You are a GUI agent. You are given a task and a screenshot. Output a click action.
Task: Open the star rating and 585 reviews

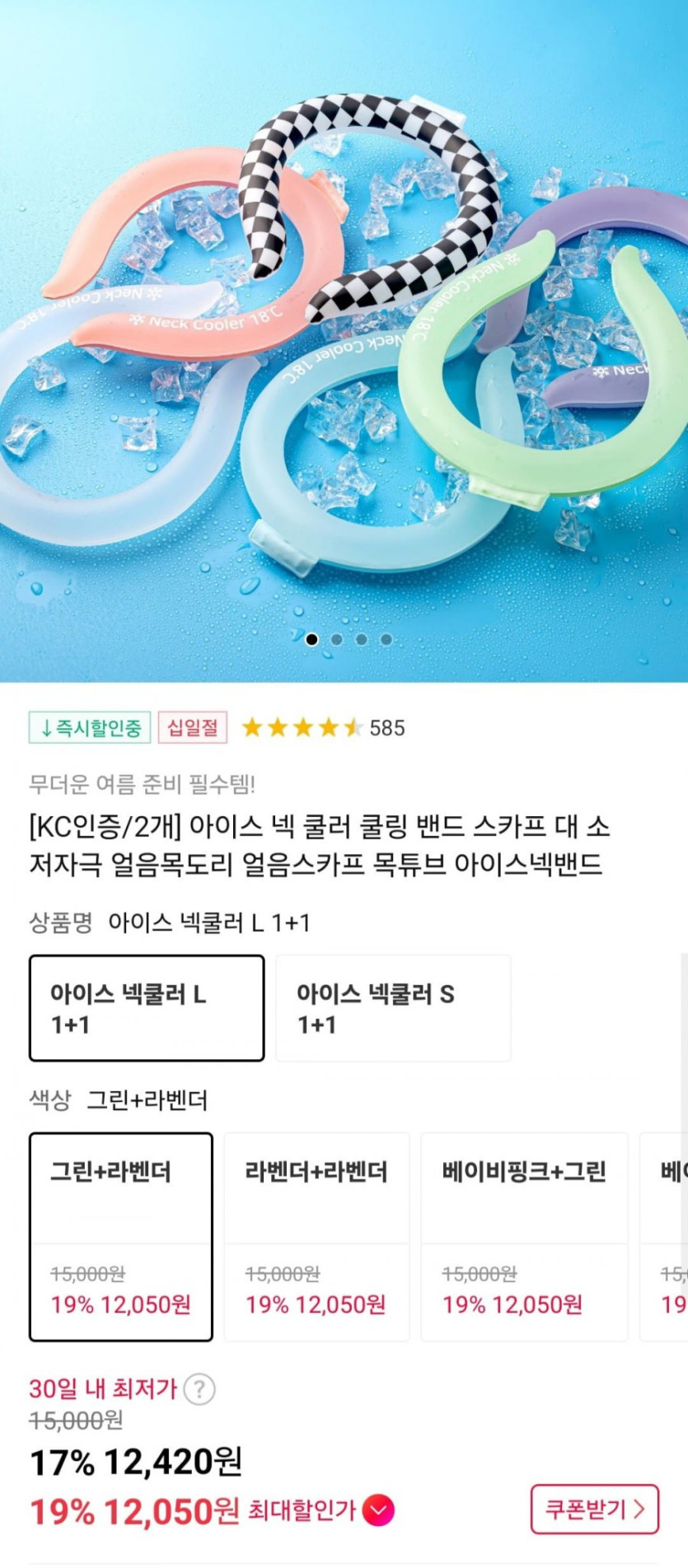click(323, 728)
